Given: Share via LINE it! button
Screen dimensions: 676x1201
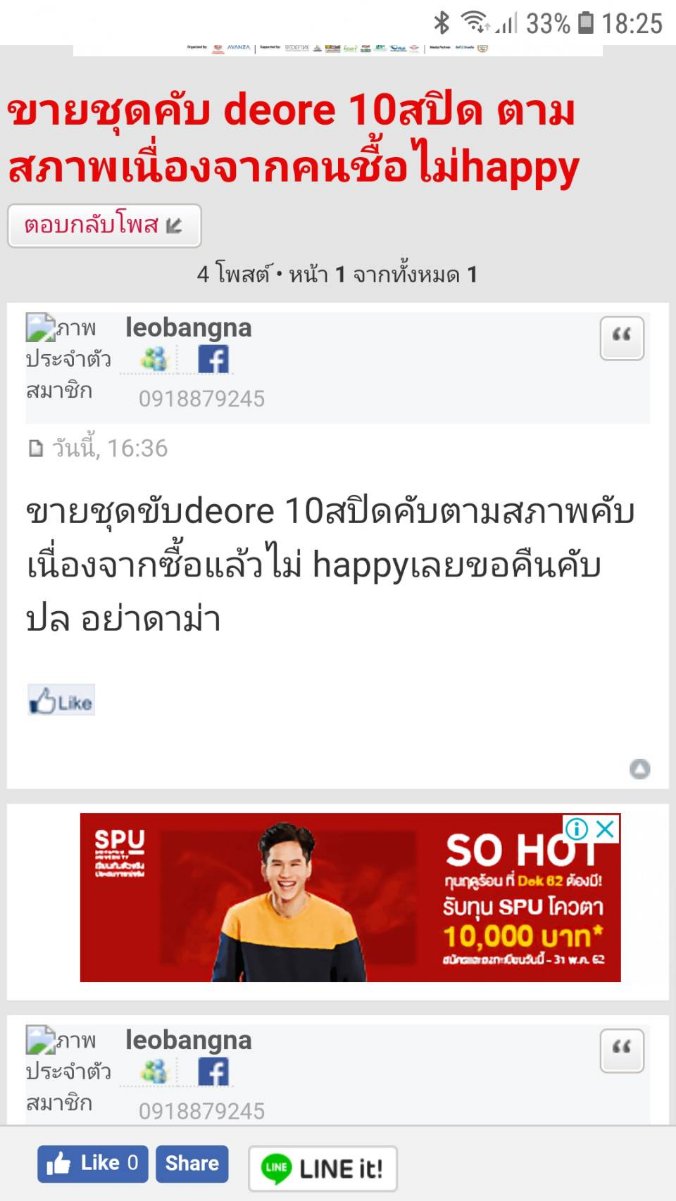Looking at the screenshot, I should coord(323,1168).
